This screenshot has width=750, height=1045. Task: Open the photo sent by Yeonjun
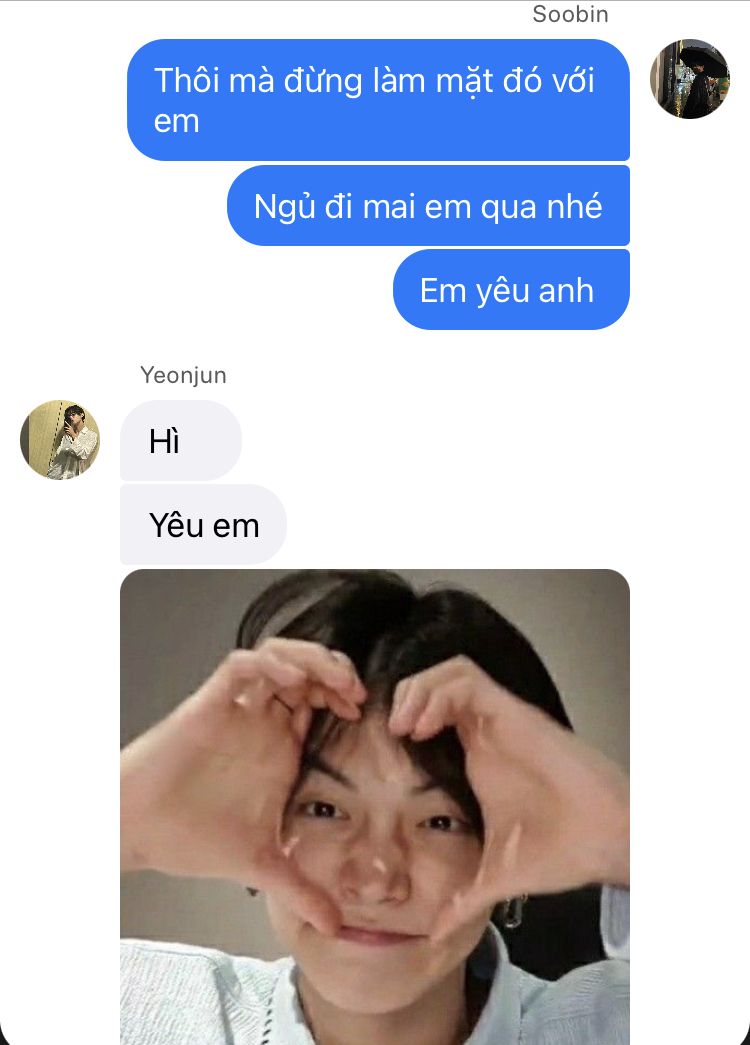point(375,806)
